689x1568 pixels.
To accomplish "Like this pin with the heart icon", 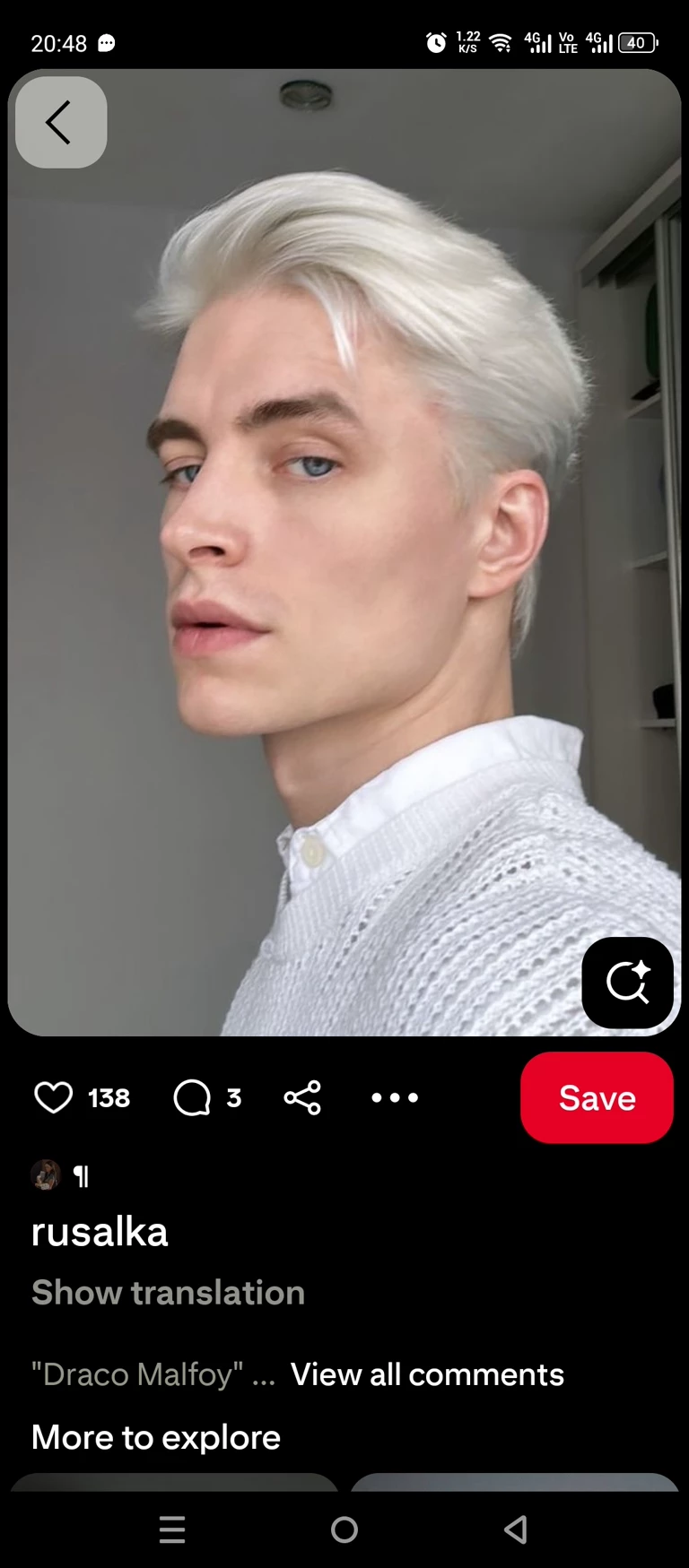I will (54, 1097).
